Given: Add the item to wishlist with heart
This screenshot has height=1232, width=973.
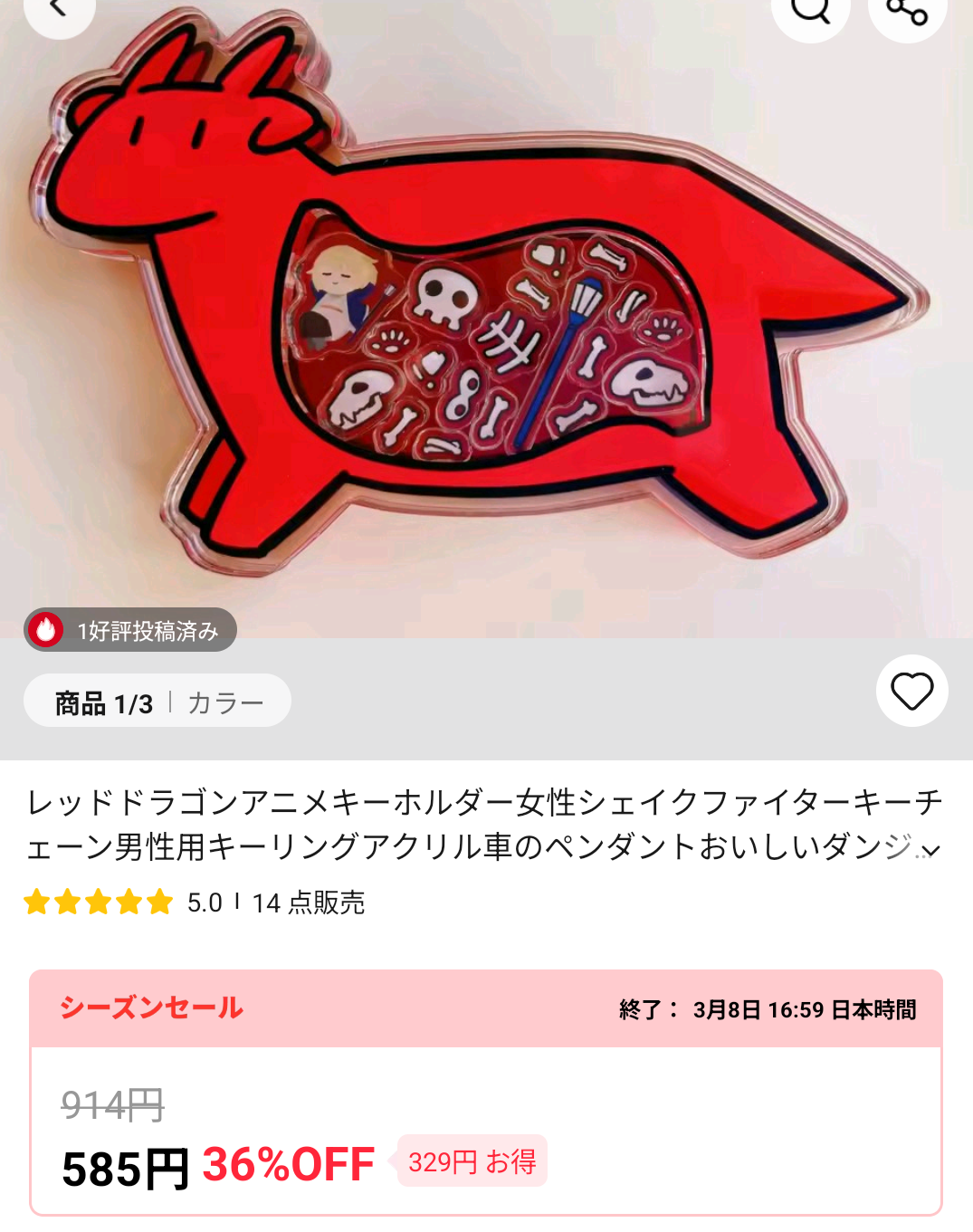Looking at the screenshot, I should [x=911, y=692].
